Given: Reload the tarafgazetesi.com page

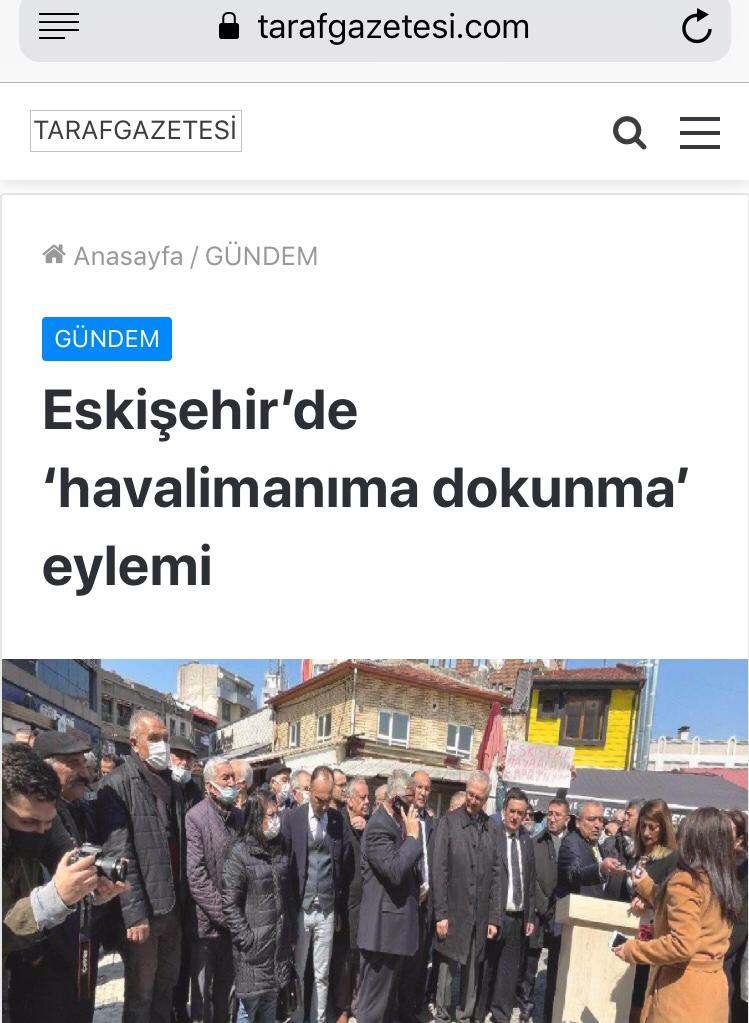Looking at the screenshot, I should coord(696,27).
